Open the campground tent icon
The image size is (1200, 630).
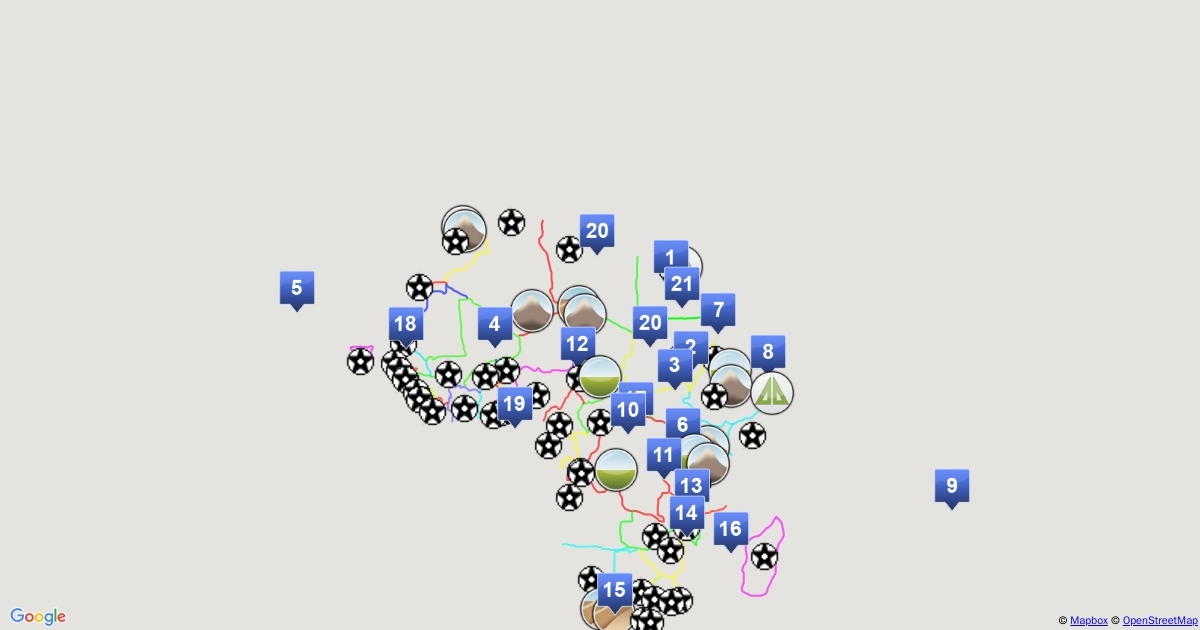(772, 393)
